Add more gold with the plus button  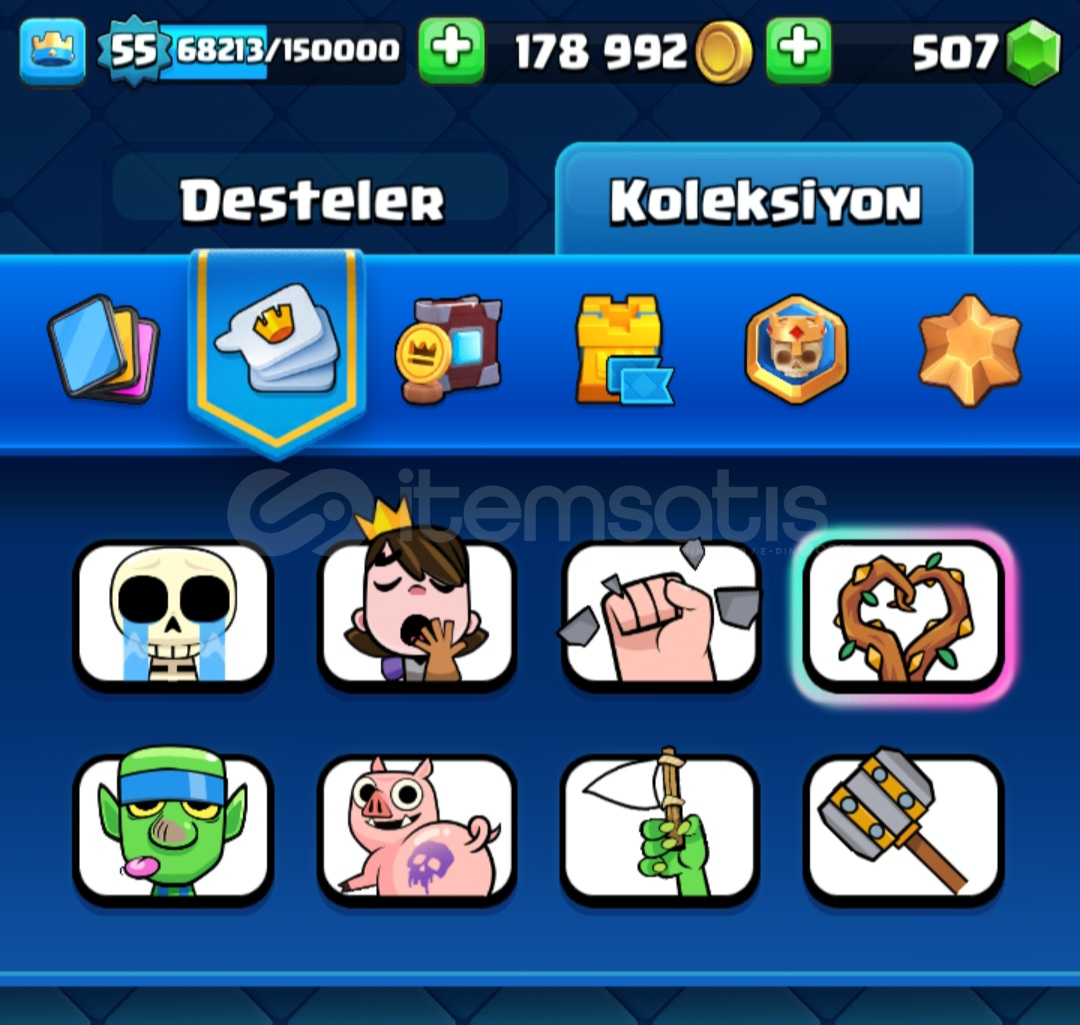[x=798, y=50]
